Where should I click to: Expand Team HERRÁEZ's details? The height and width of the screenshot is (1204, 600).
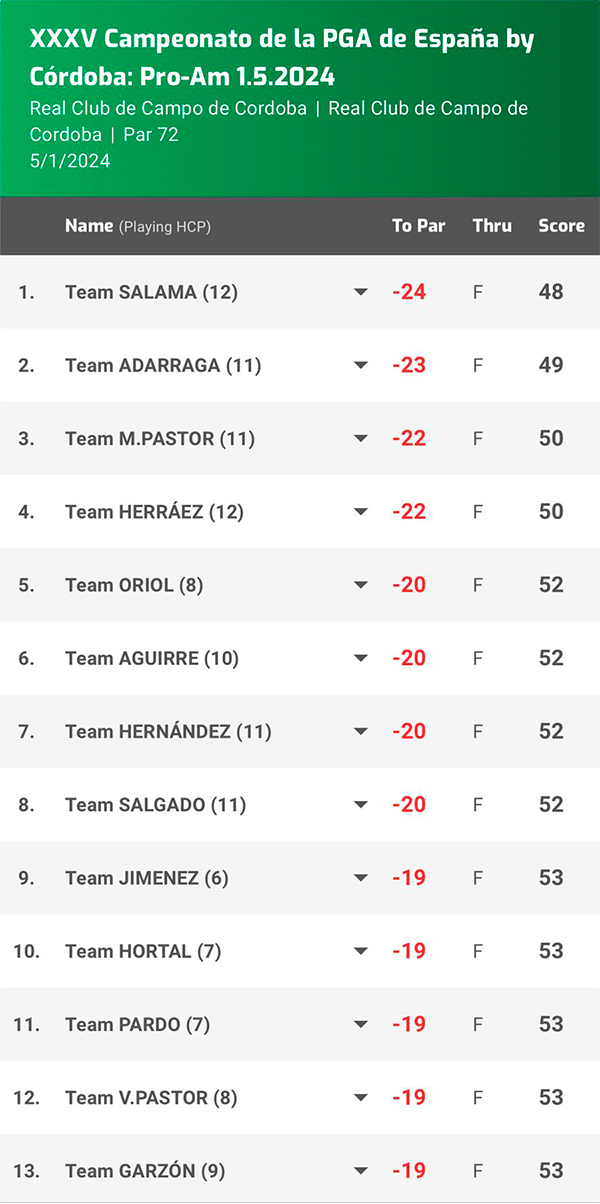coord(361,512)
